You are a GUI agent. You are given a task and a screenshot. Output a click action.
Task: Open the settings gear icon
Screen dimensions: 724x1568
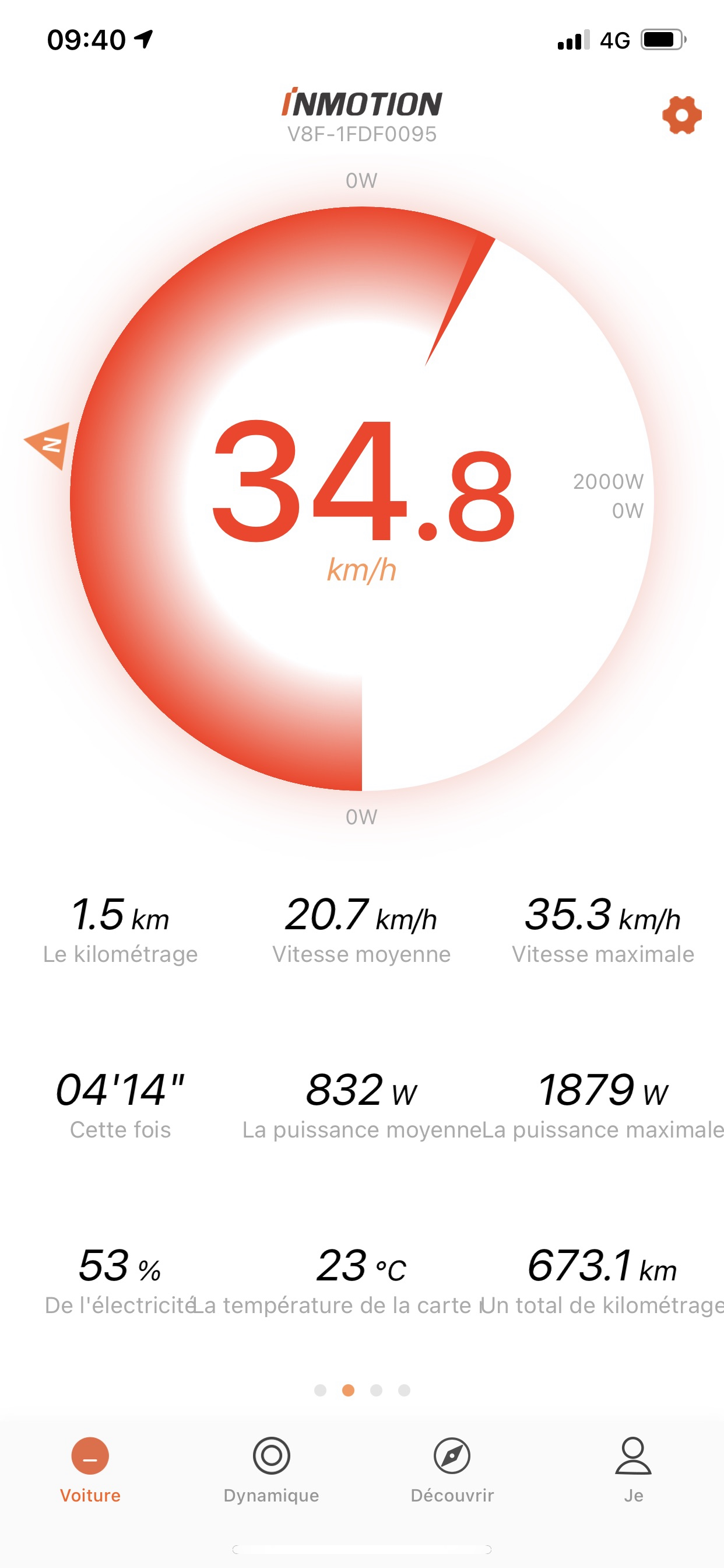click(681, 115)
